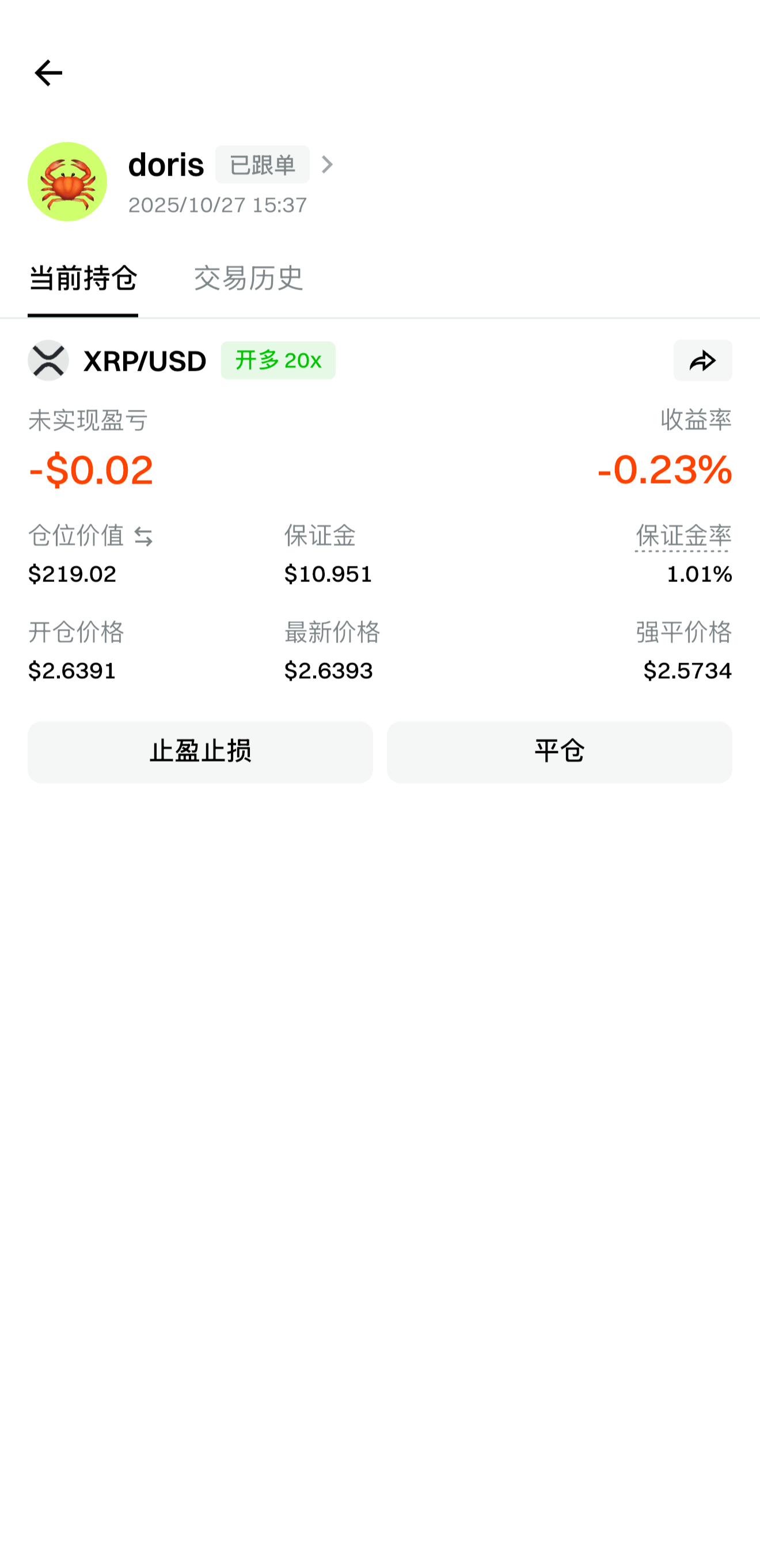Expand trader details via the chevron
The height and width of the screenshot is (1568, 760).
point(329,165)
